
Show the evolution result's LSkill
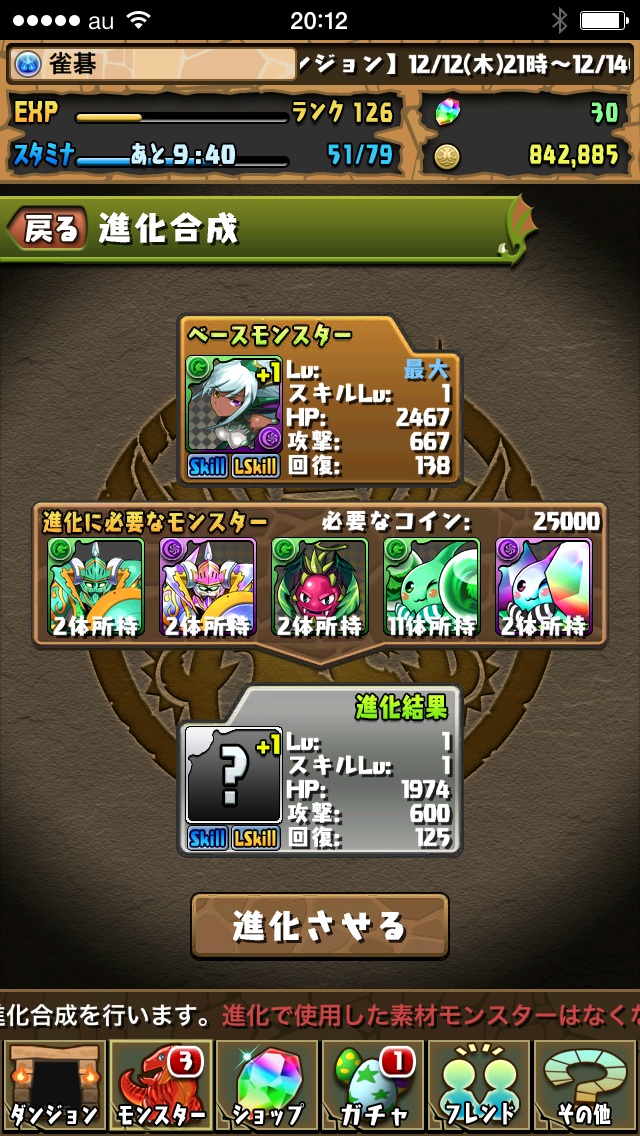[x=256, y=839]
